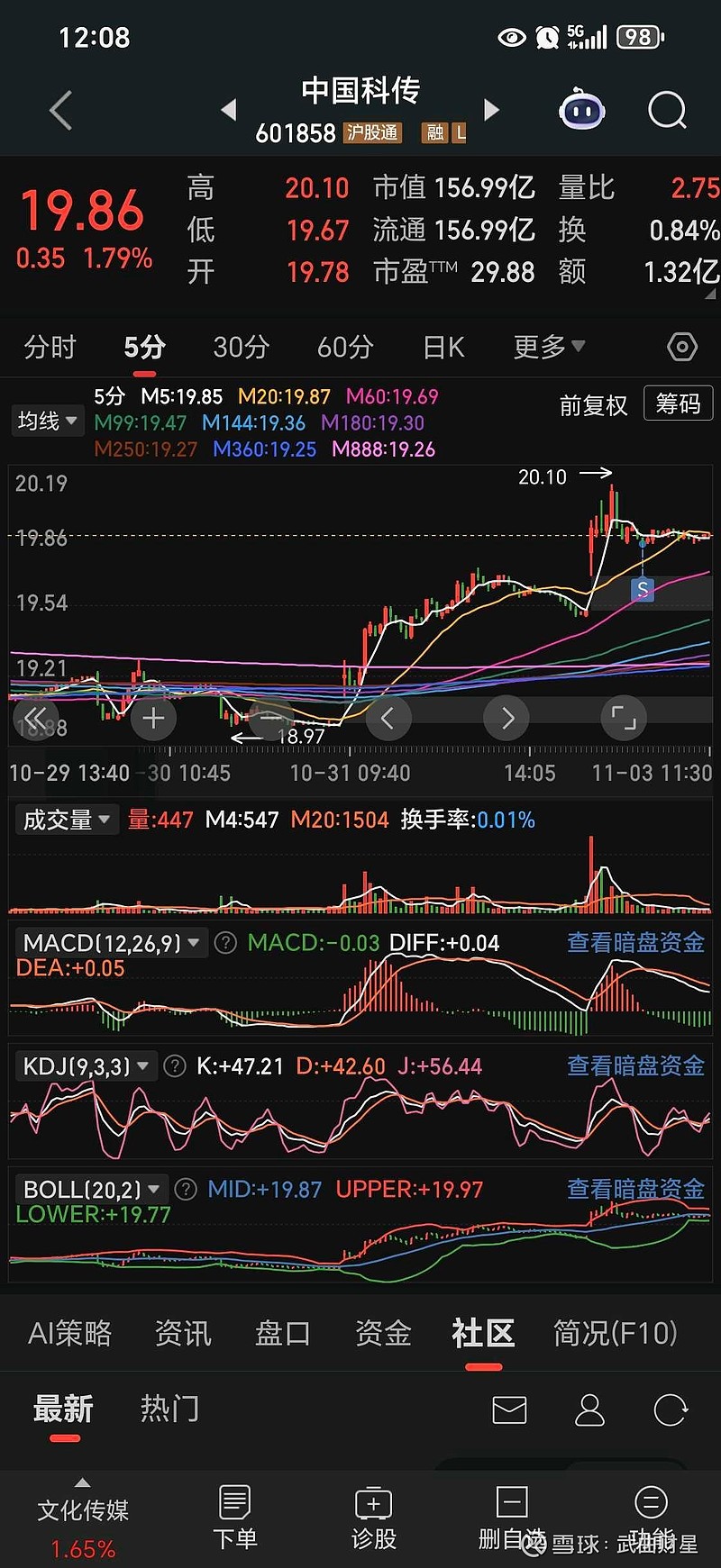Open the message envelope in community section

coord(509,1409)
